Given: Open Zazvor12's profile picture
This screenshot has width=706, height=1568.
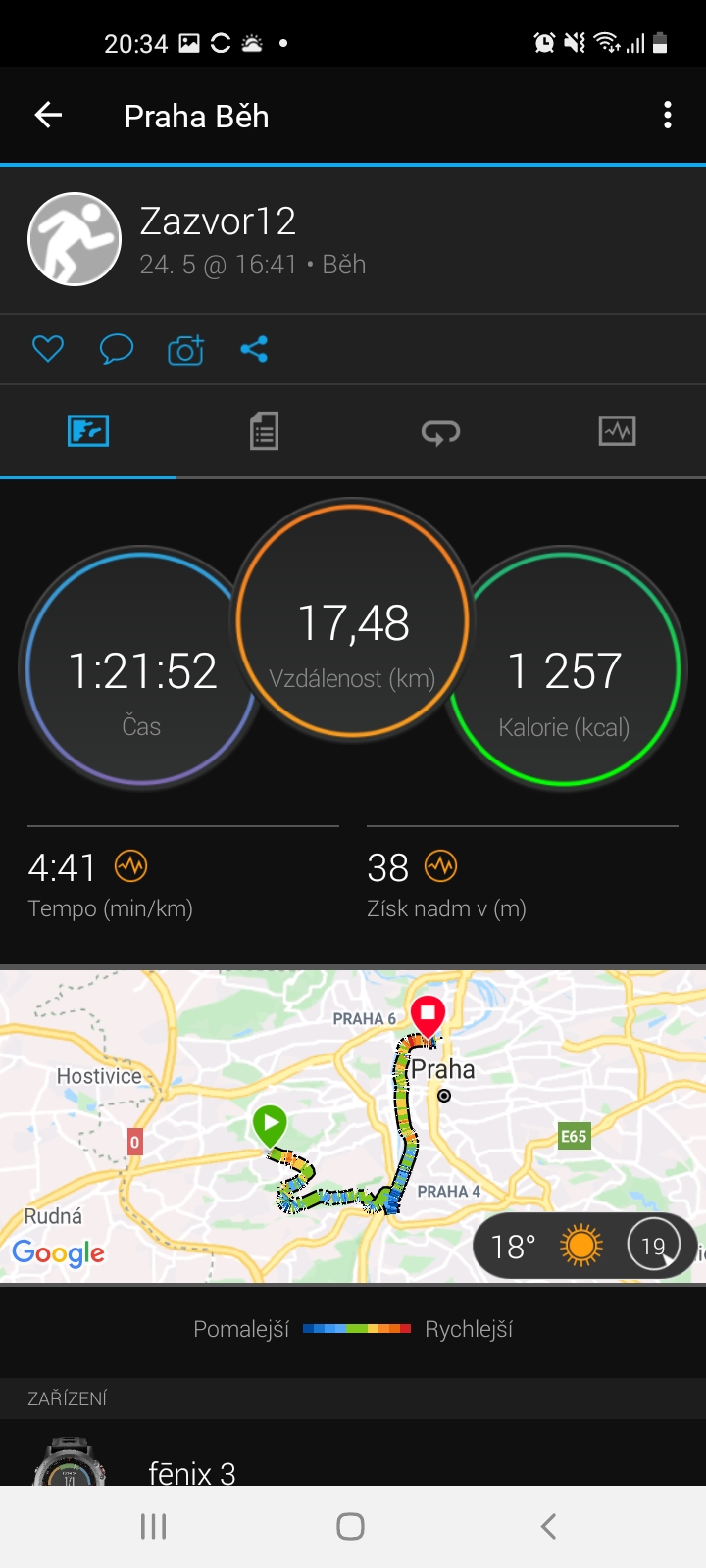Looking at the screenshot, I should 75,239.
